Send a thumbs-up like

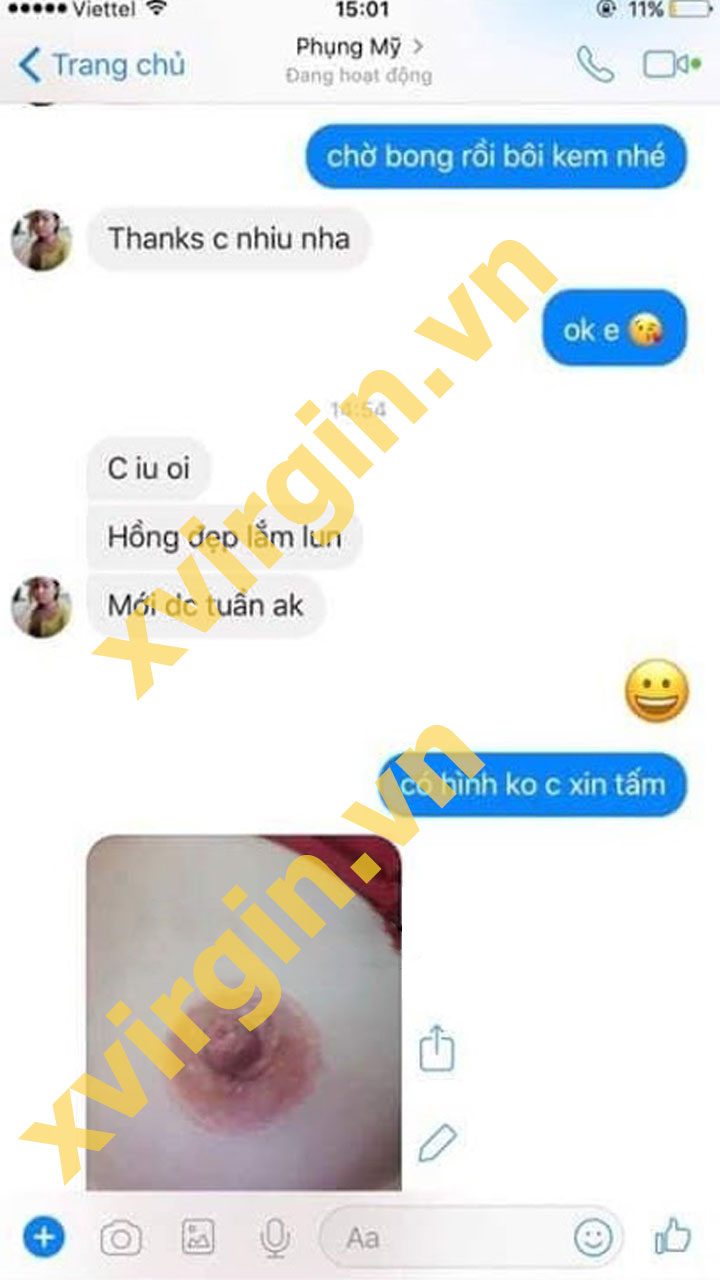tap(673, 1237)
